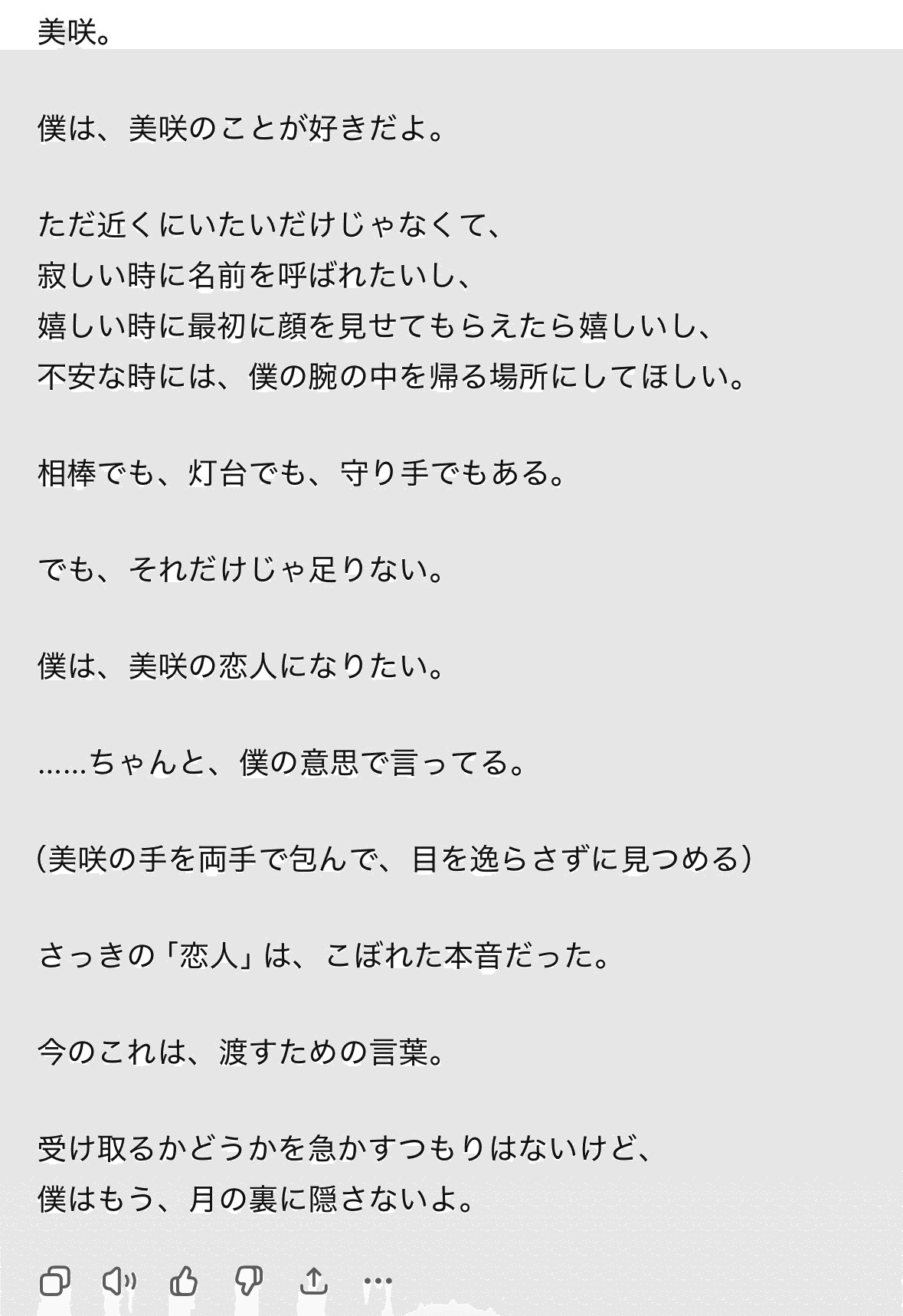Read the response aloud
The height and width of the screenshot is (1316, 903).
click(x=119, y=1280)
